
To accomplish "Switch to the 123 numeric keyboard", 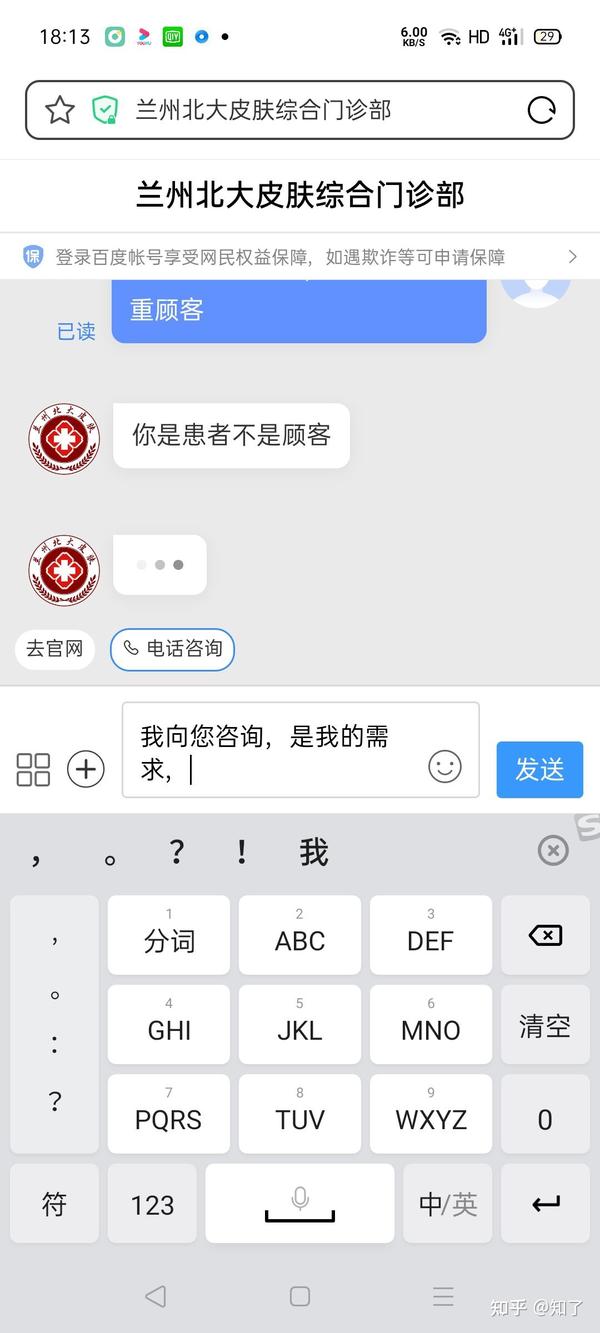I will coord(152,1204).
